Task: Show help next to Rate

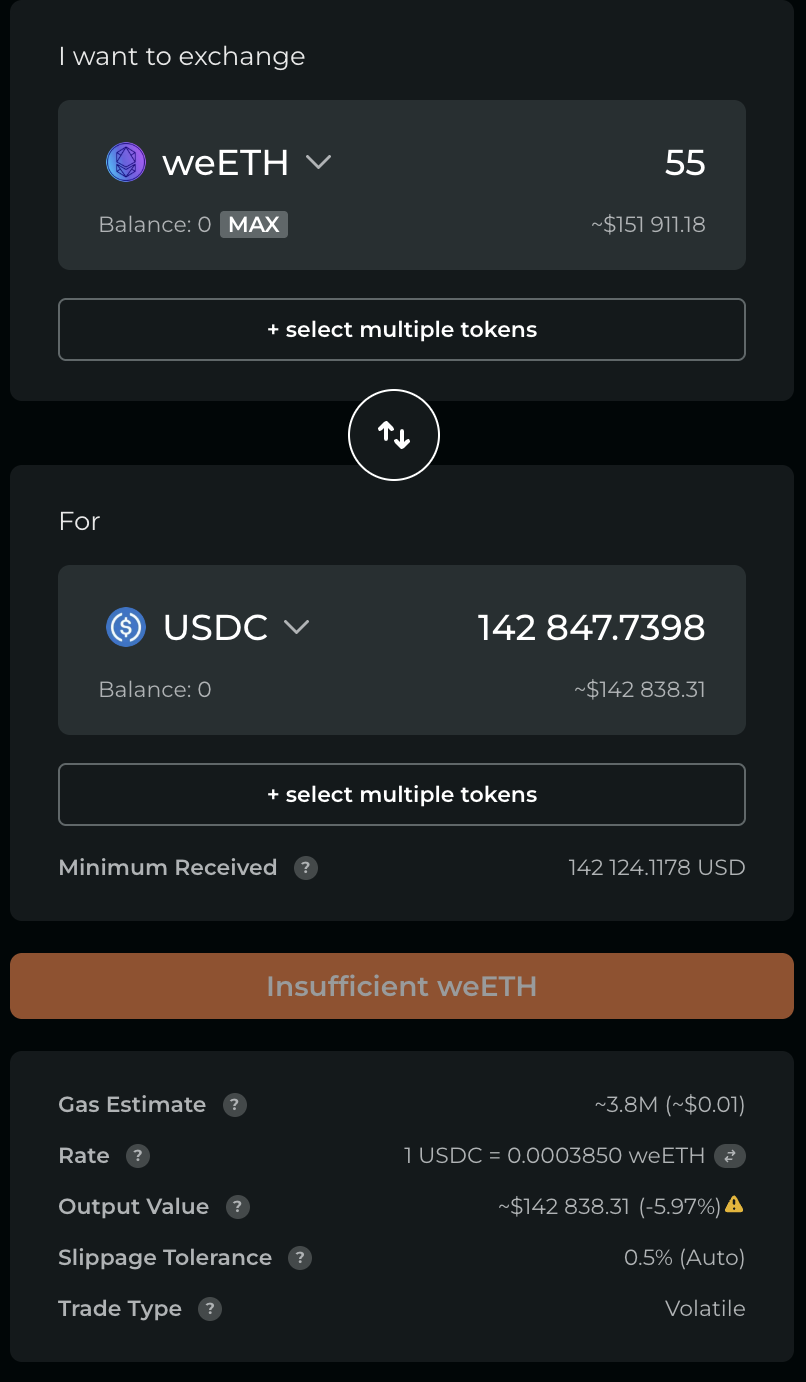Action: coord(138,1156)
